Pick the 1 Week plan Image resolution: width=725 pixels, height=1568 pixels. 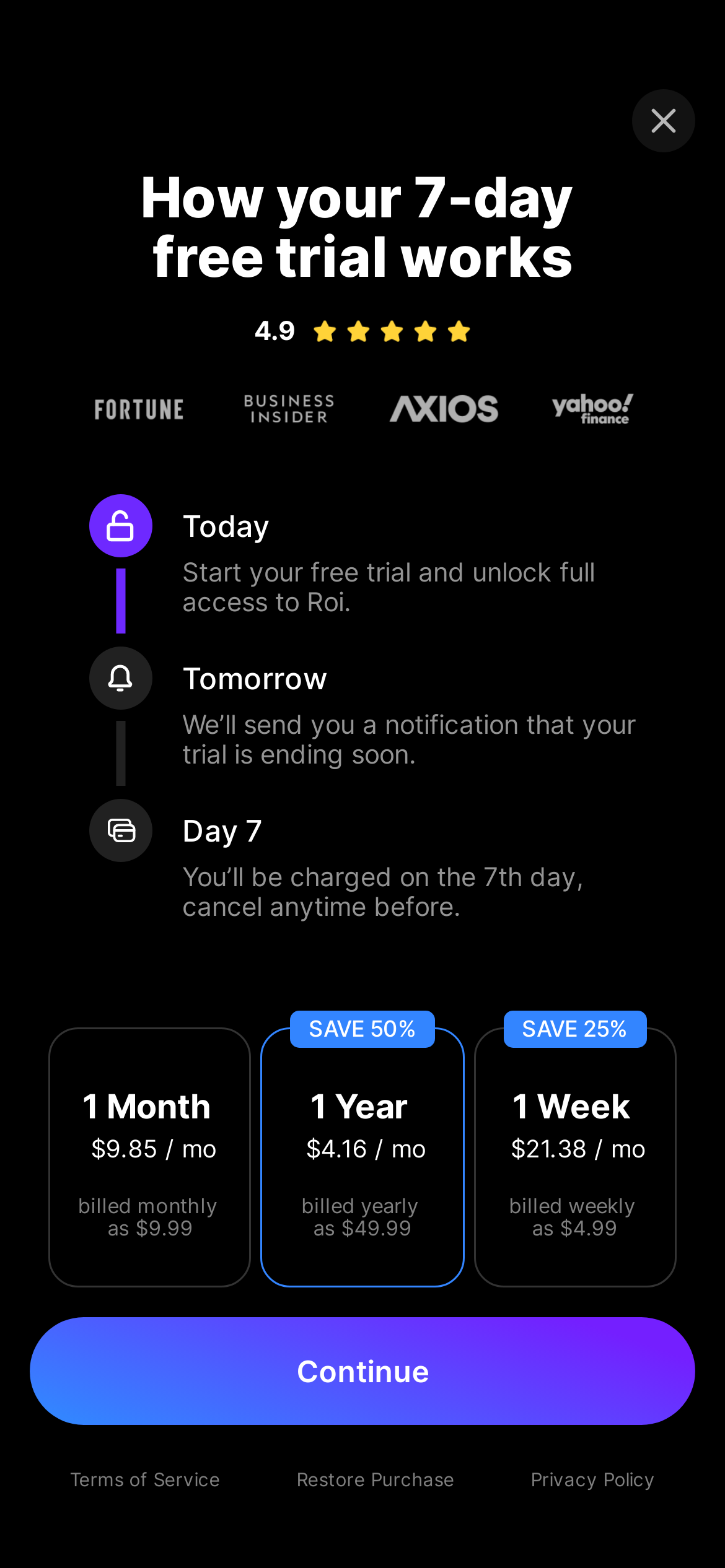575,1157
